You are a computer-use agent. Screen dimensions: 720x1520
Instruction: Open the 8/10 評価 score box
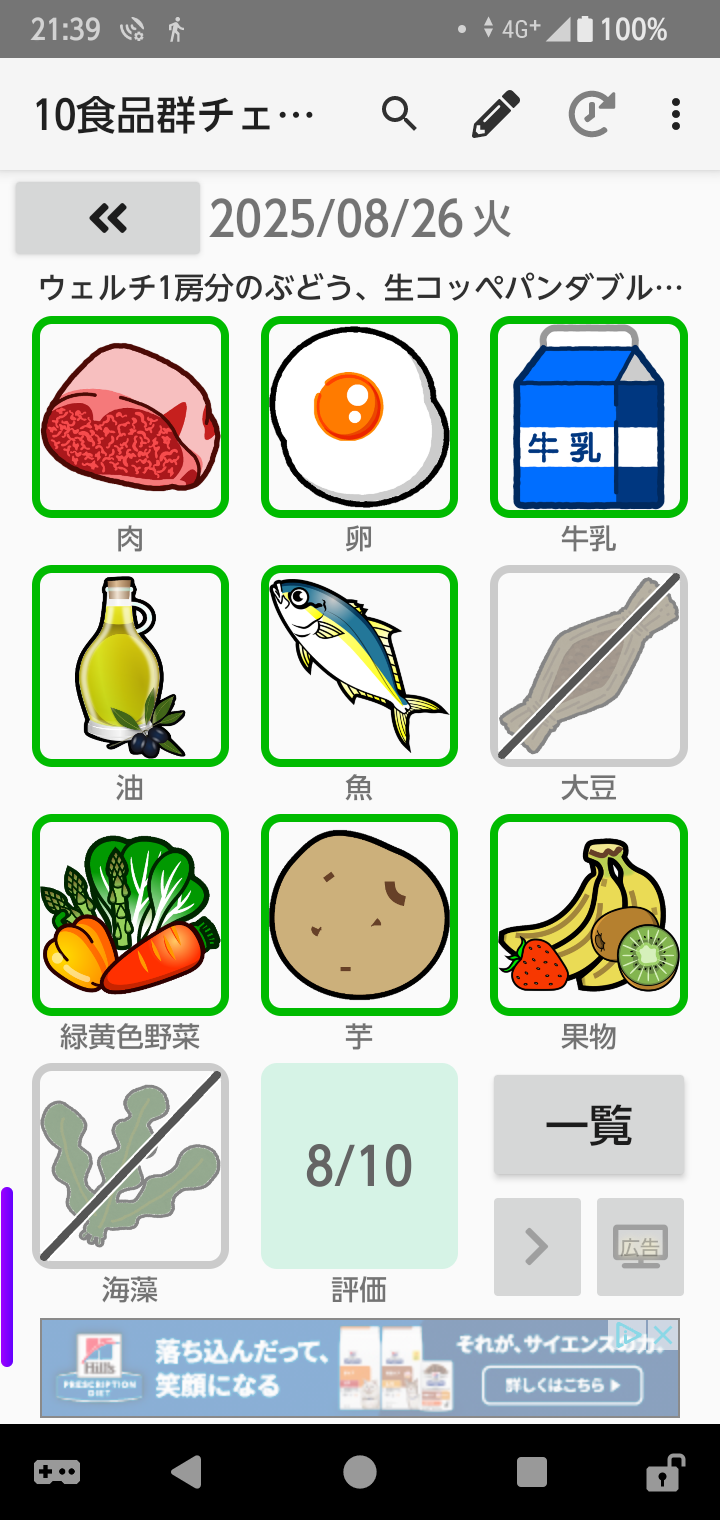point(359,1166)
